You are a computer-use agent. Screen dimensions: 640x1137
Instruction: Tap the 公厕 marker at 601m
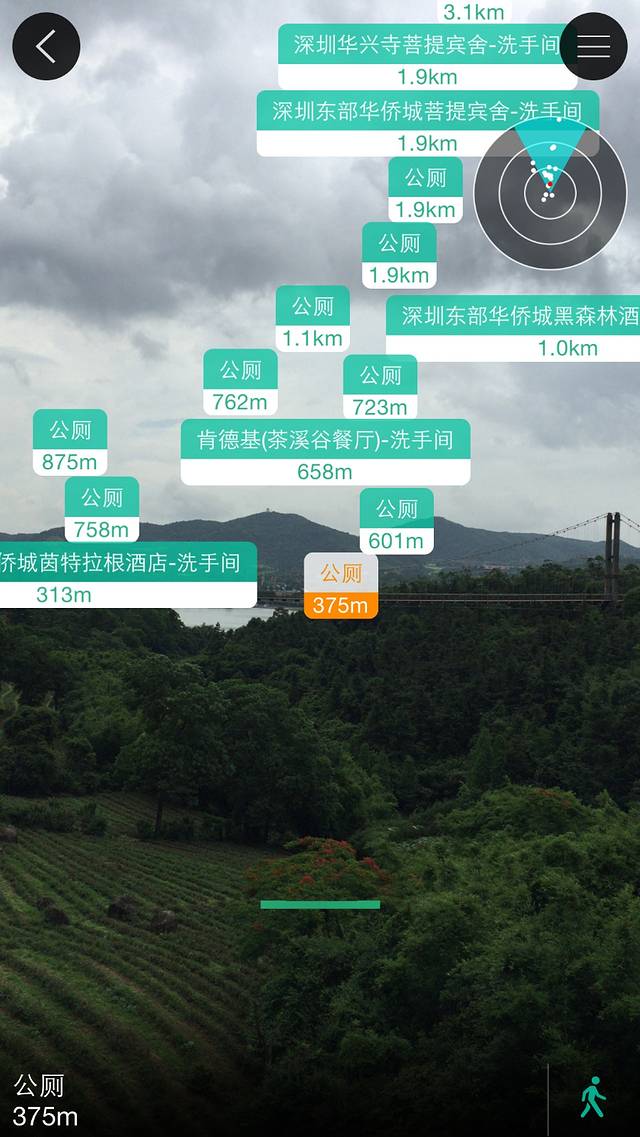tap(397, 522)
